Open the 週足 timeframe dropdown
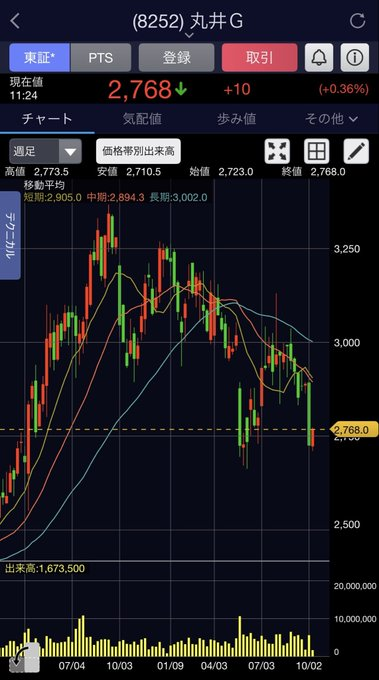 pyautogui.click(x=45, y=151)
